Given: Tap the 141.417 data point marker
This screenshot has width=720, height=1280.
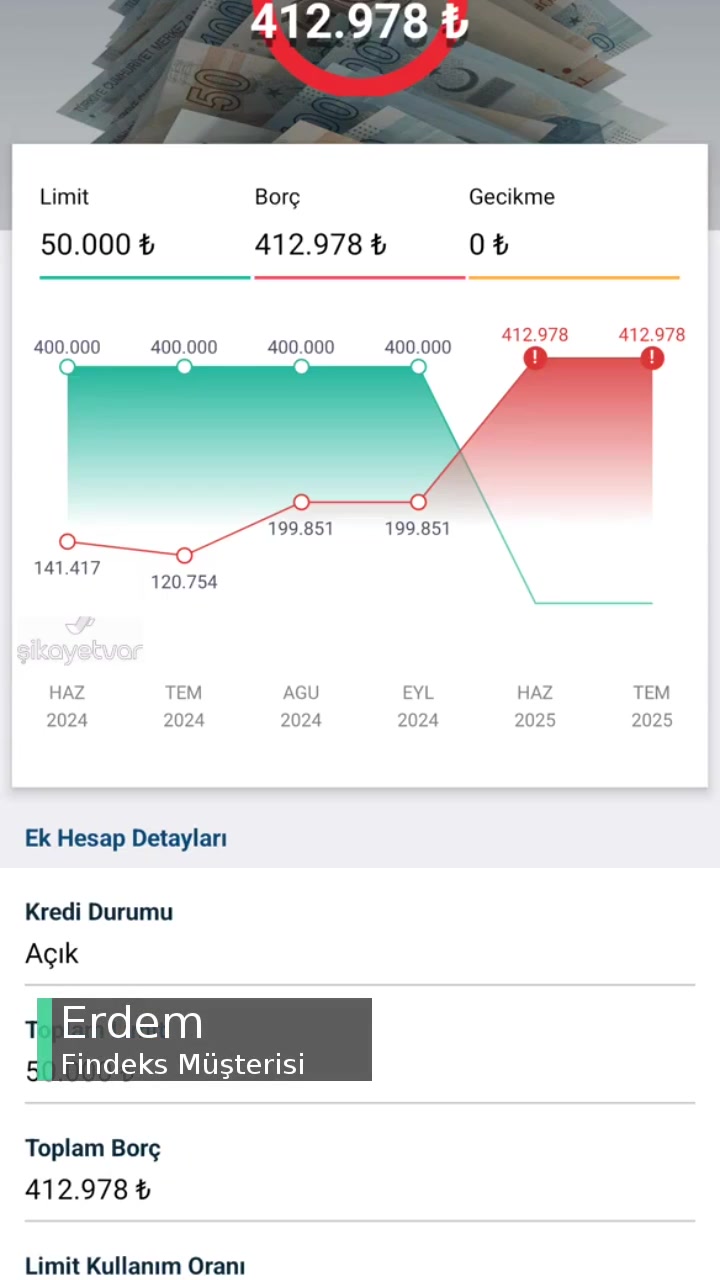Looking at the screenshot, I should tap(67, 541).
